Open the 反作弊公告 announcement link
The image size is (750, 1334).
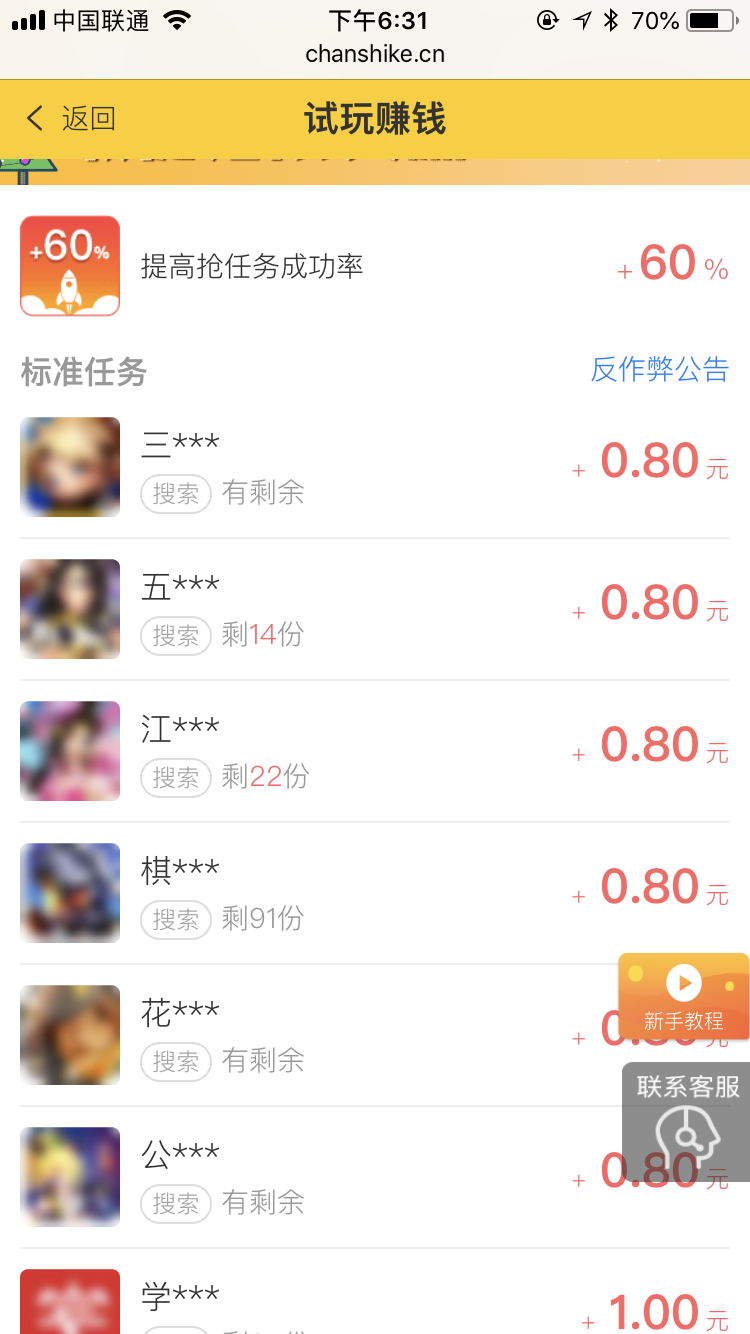click(x=661, y=370)
